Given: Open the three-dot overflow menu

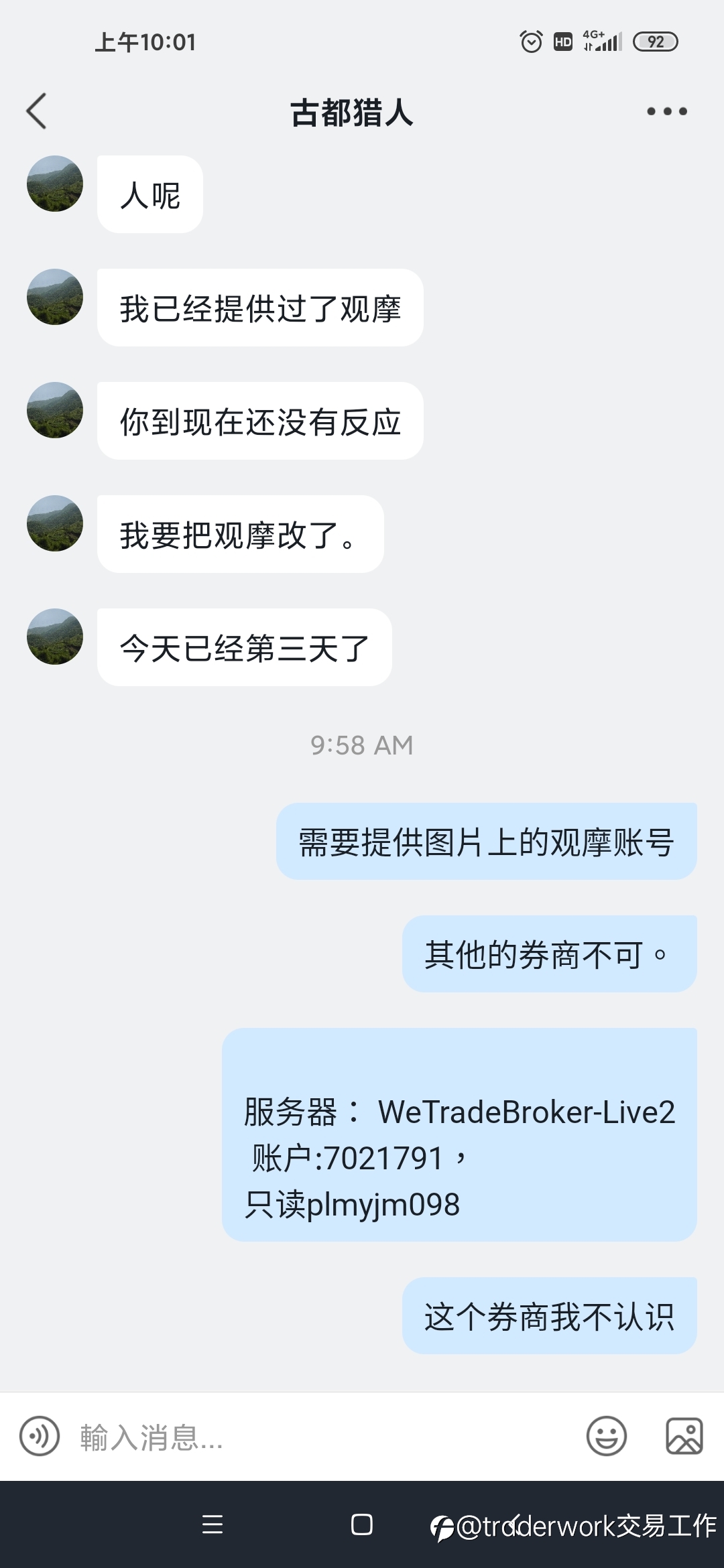Looking at the screenshot, I should [667, 111].
